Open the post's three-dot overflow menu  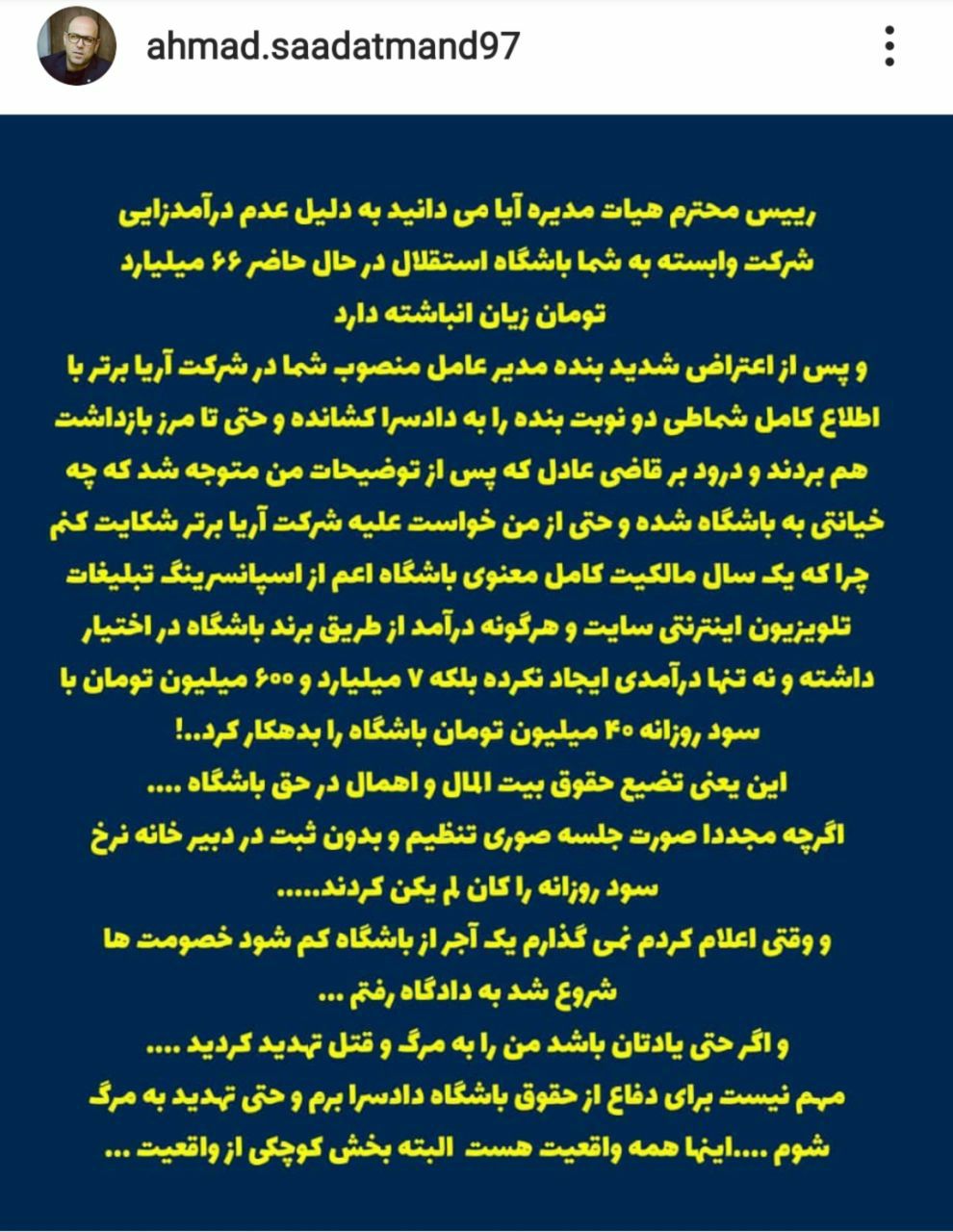pos(889,46)
